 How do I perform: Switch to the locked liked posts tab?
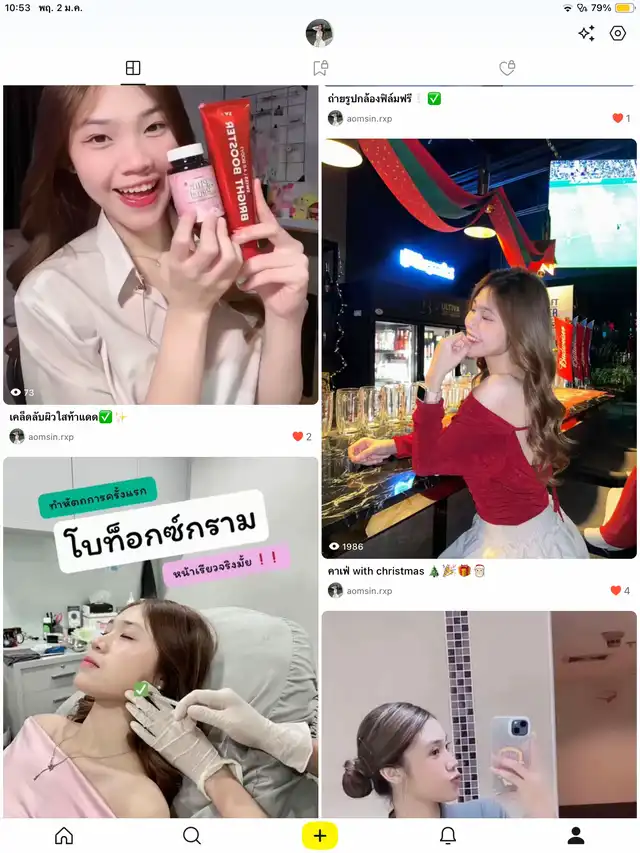coord(507,68)
